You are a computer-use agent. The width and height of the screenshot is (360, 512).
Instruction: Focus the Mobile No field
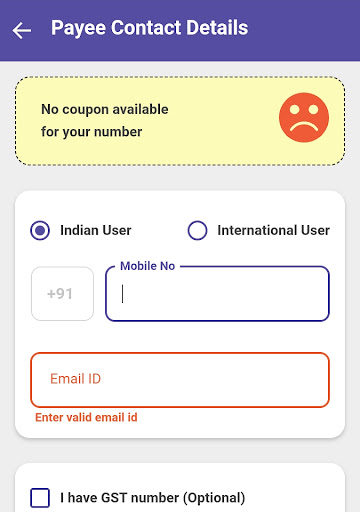217,294
